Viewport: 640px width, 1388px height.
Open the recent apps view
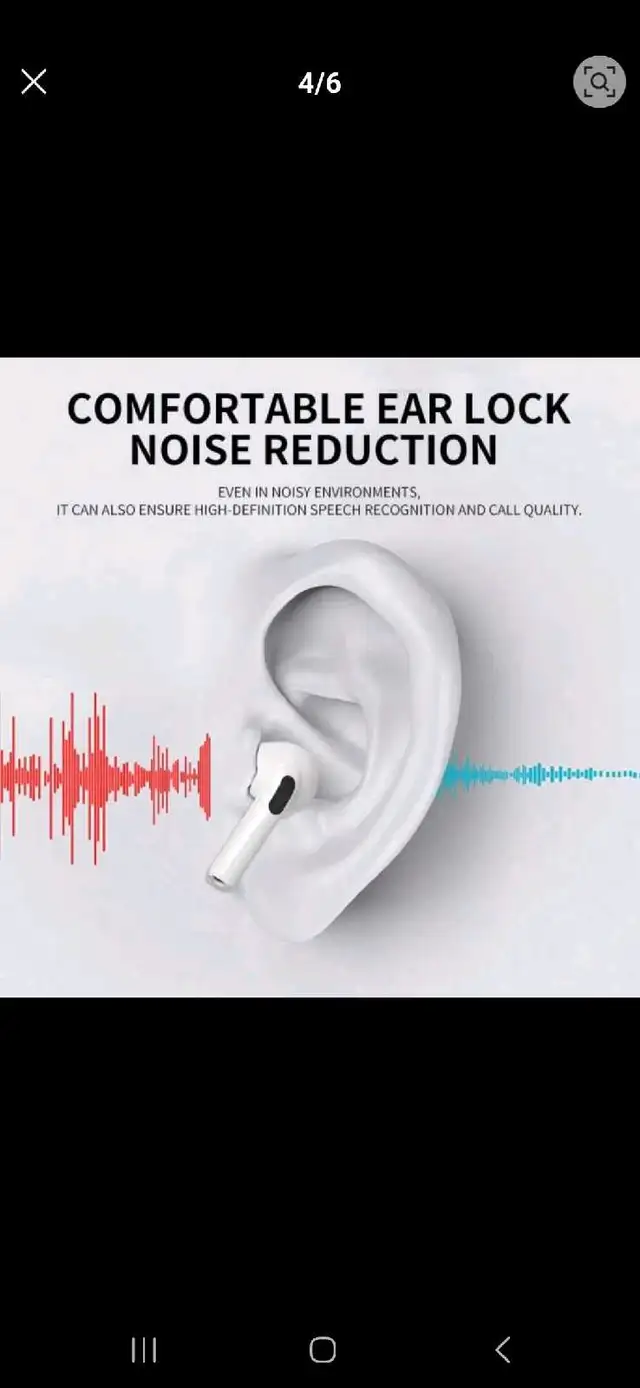pyautogui.click(x=144, y=1349)
